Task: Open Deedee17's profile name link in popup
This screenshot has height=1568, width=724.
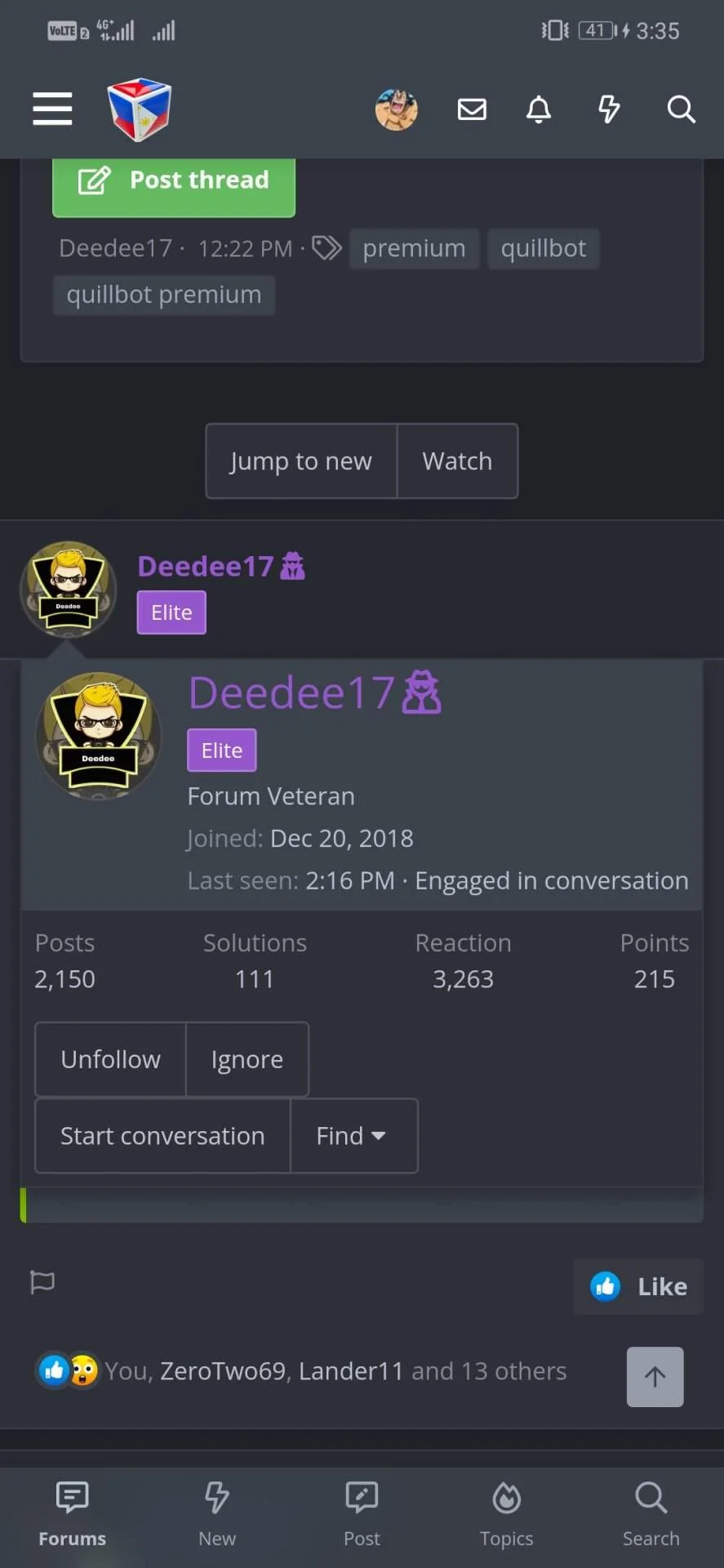Action: pyautogui.click(x=291, y=693)
